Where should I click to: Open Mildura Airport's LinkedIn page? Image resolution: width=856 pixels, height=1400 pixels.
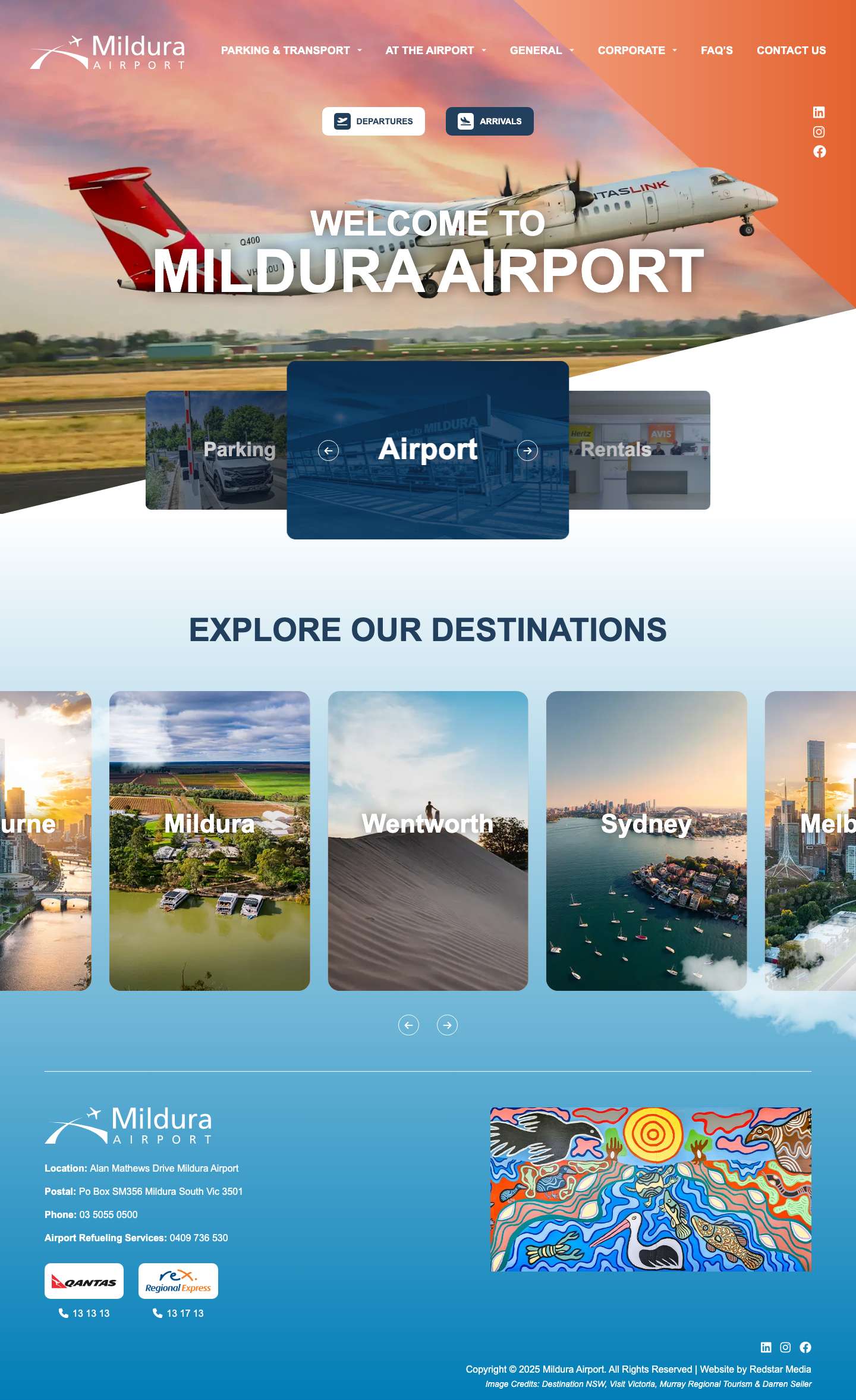pos(820,112)
